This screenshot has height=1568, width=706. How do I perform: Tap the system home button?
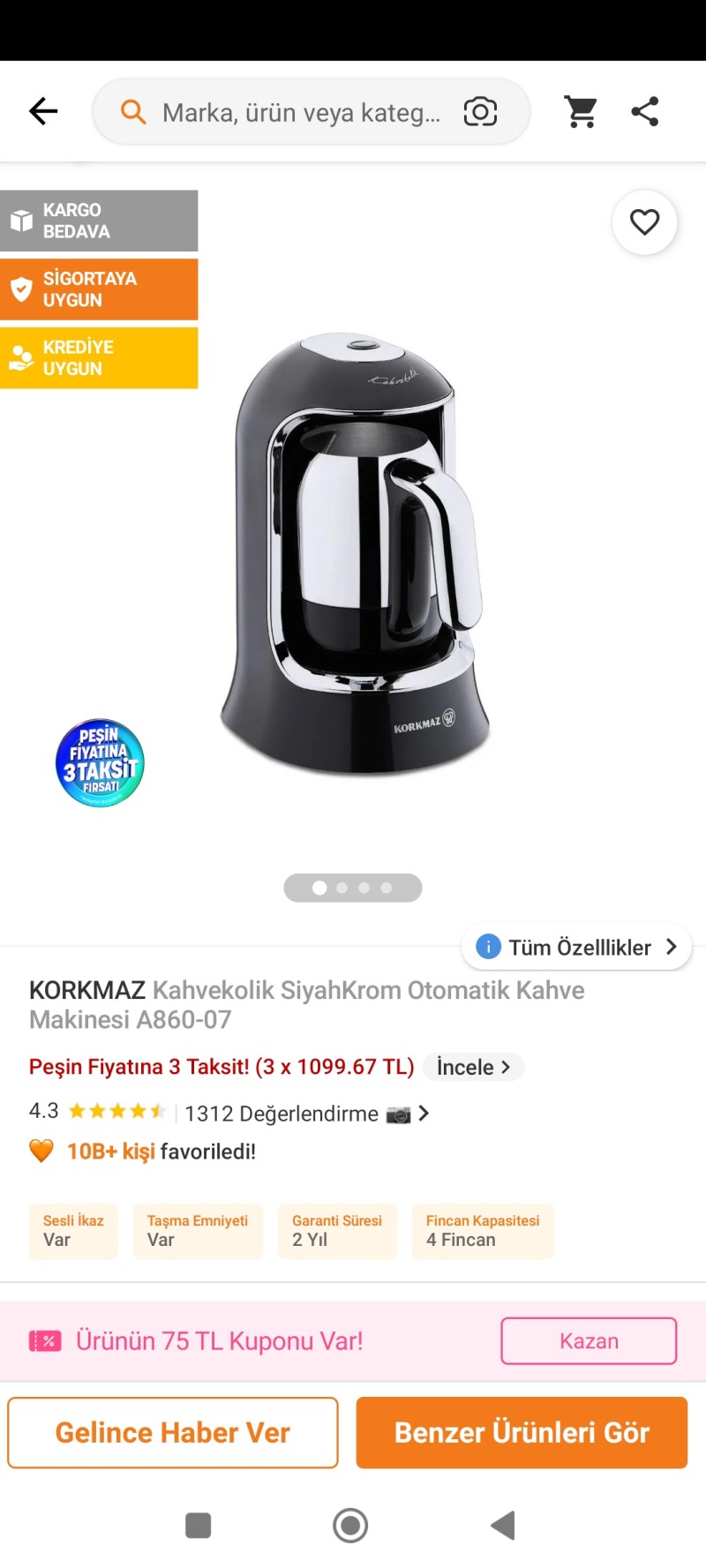point(350,1525)
